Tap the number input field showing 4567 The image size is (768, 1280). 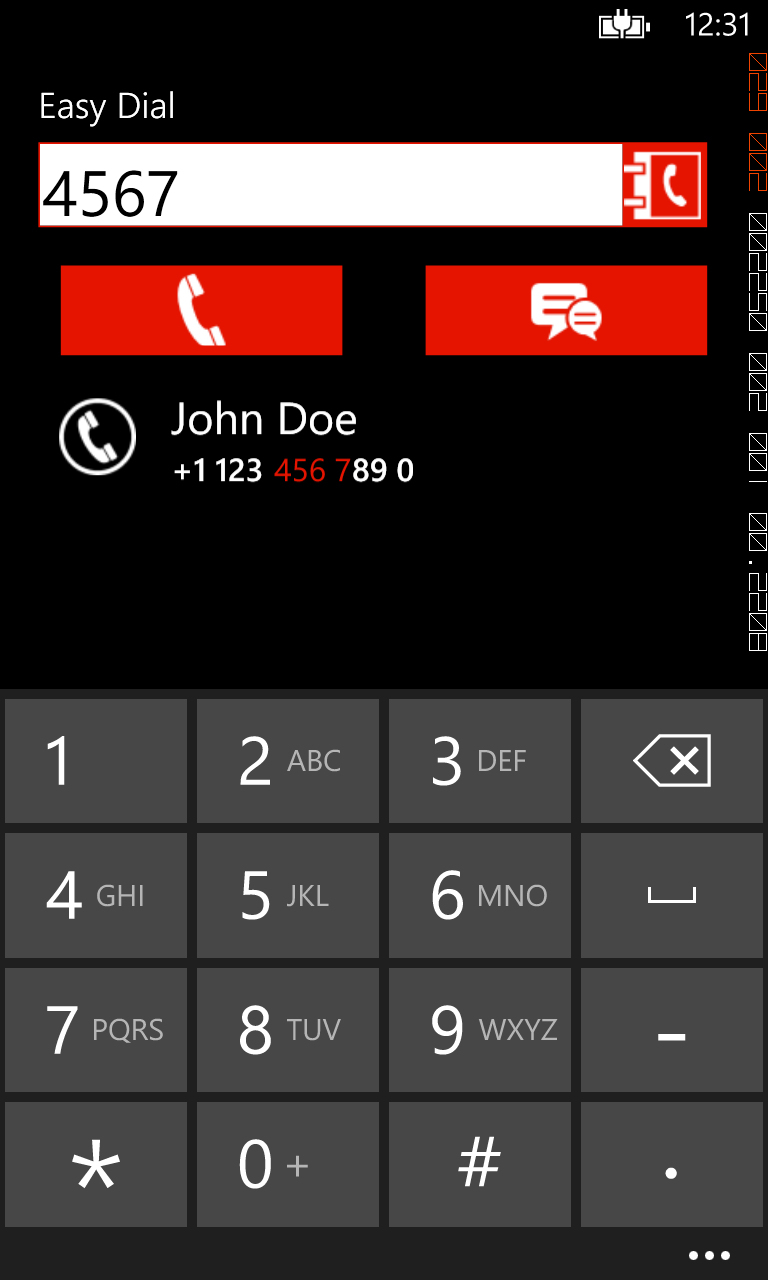[330, 186]
